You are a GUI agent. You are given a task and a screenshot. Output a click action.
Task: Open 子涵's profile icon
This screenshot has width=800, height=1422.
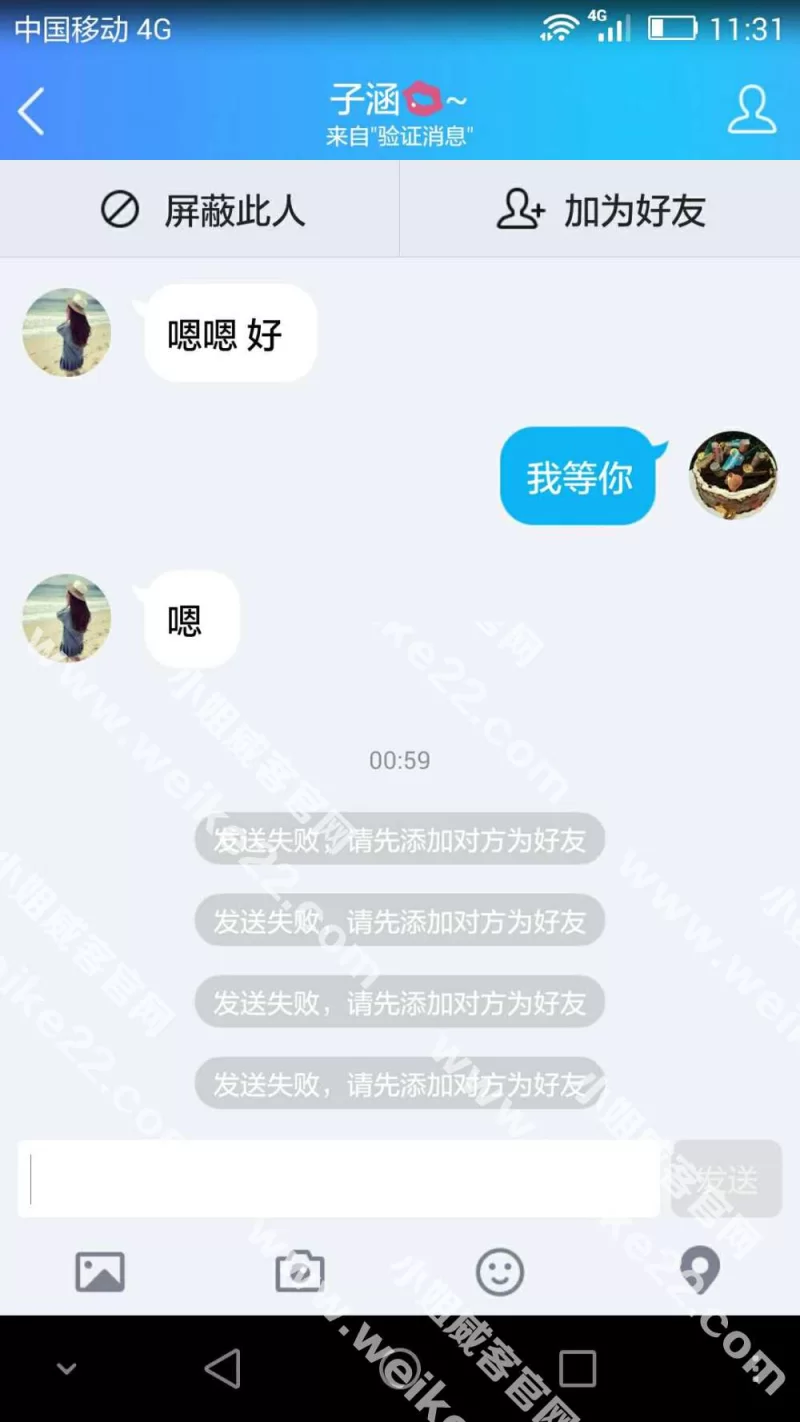pyautogui.click(x=751, y=110)
